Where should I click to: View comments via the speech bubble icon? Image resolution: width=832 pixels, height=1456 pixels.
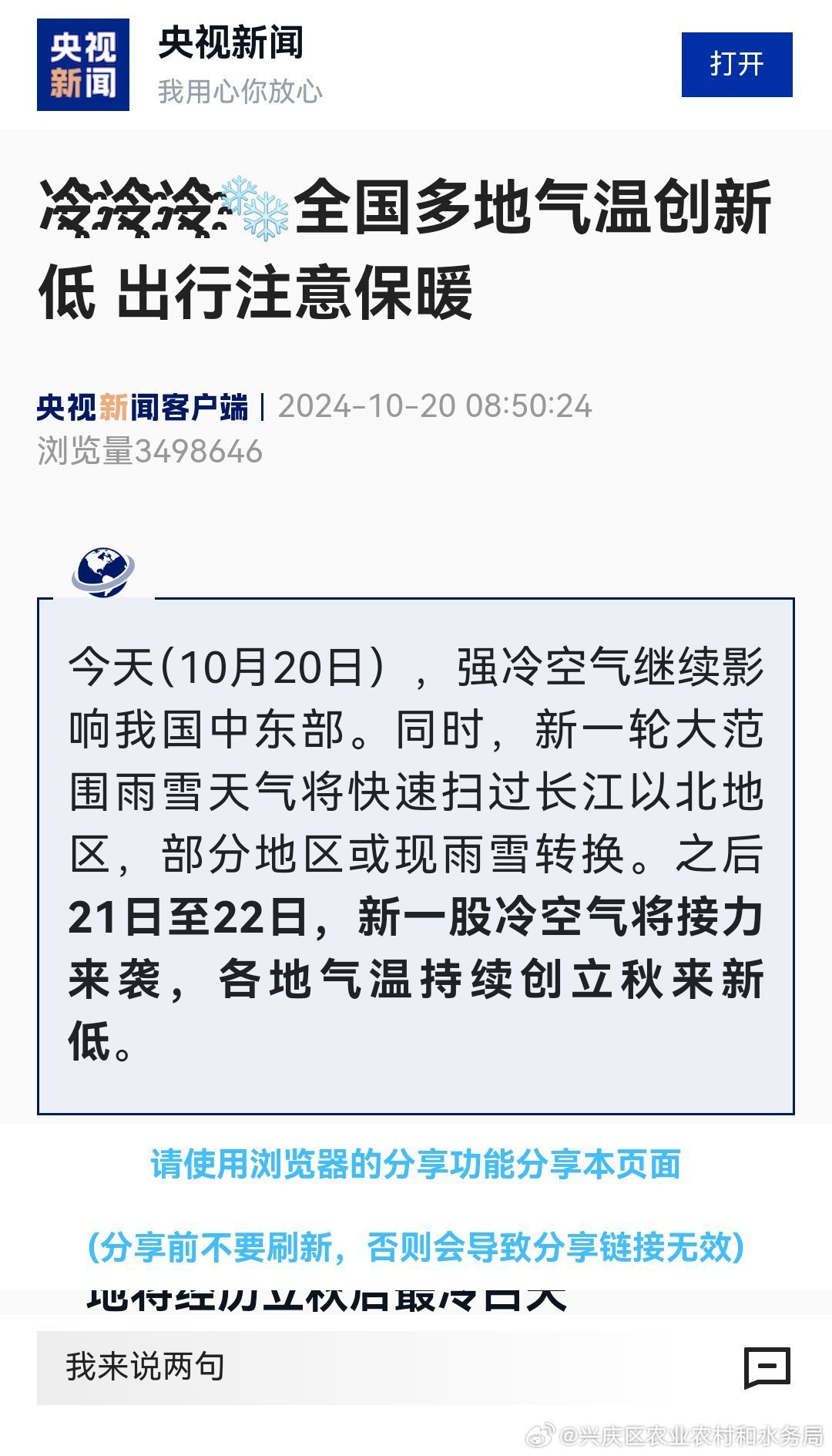click(767, 1367)
